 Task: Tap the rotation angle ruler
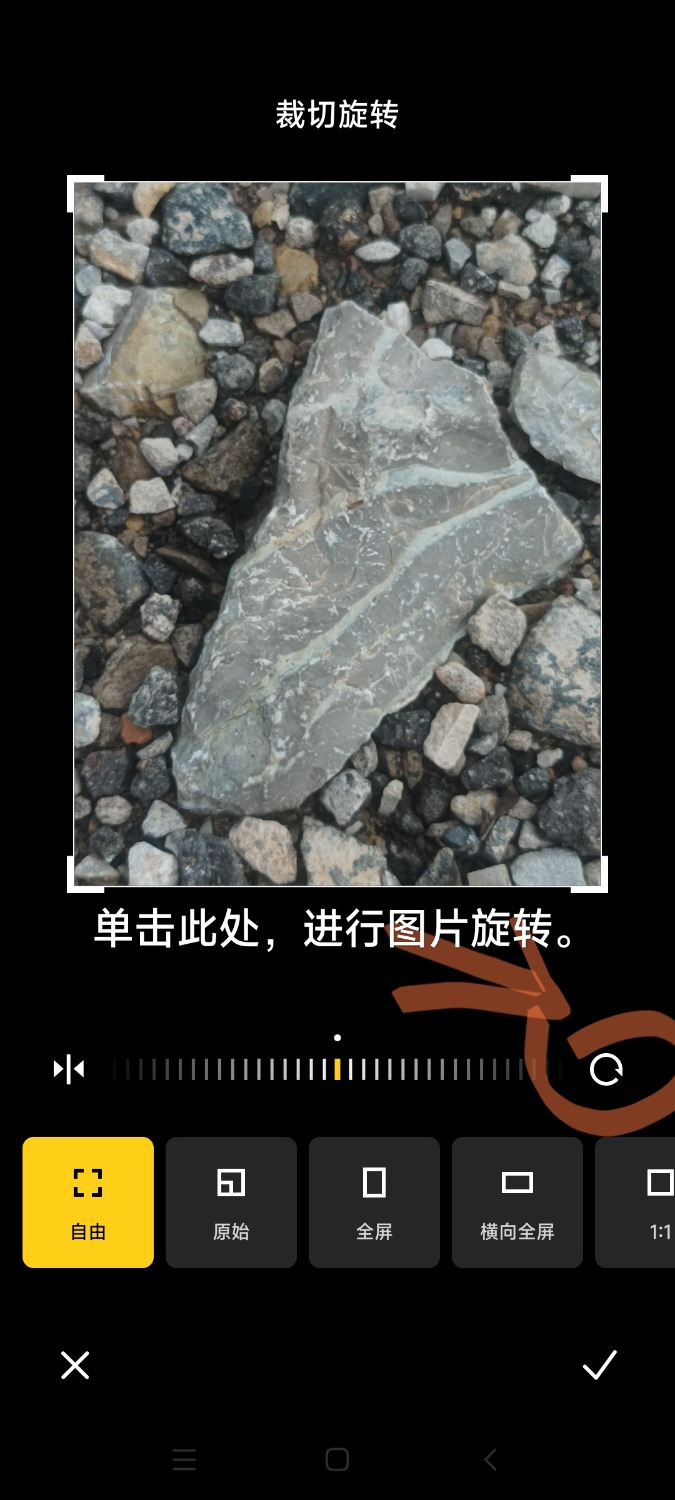coord(337,1070)
